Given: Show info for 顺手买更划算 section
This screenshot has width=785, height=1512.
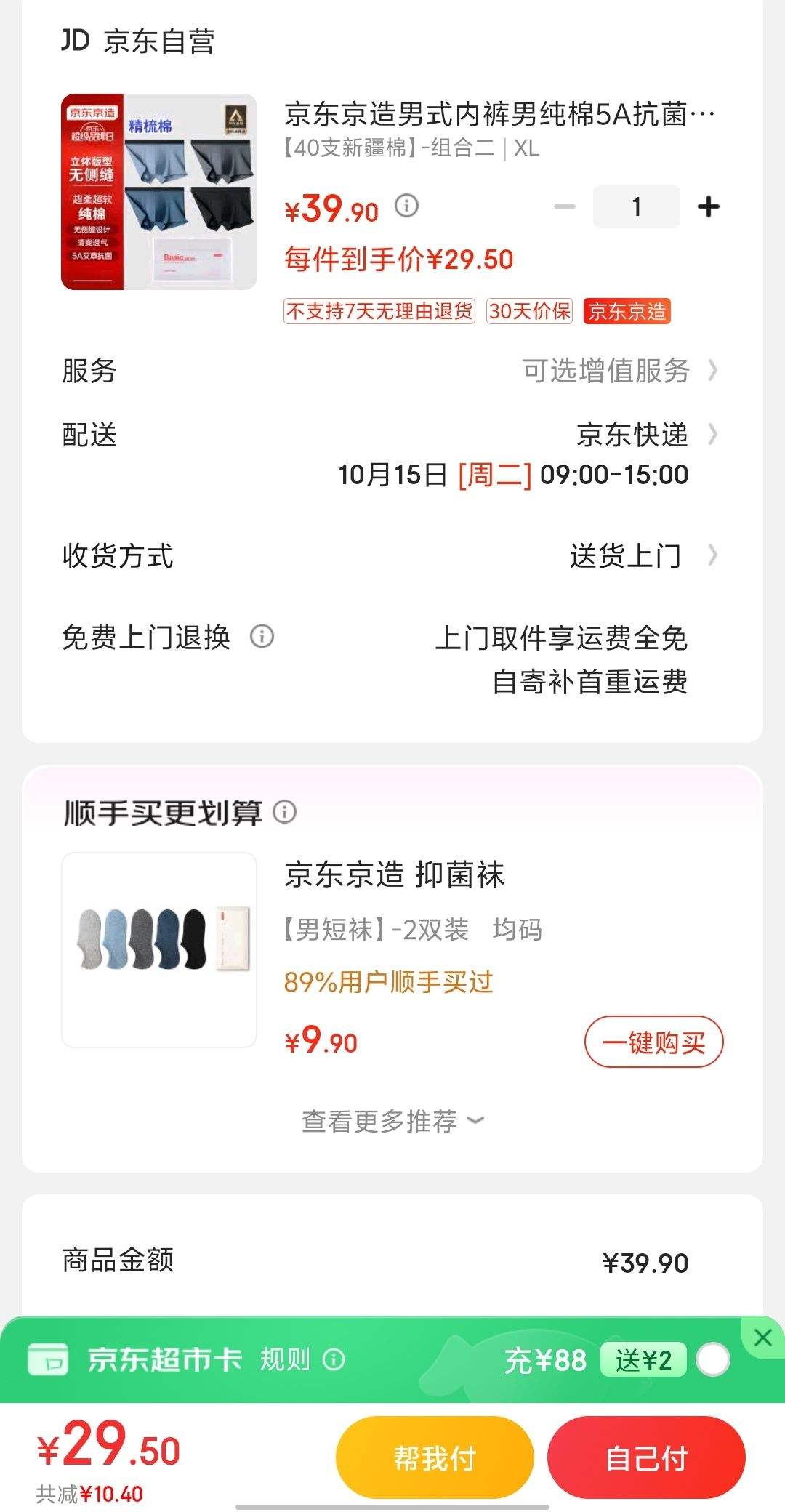Looking at the screenshot, I should coord(285,811).
